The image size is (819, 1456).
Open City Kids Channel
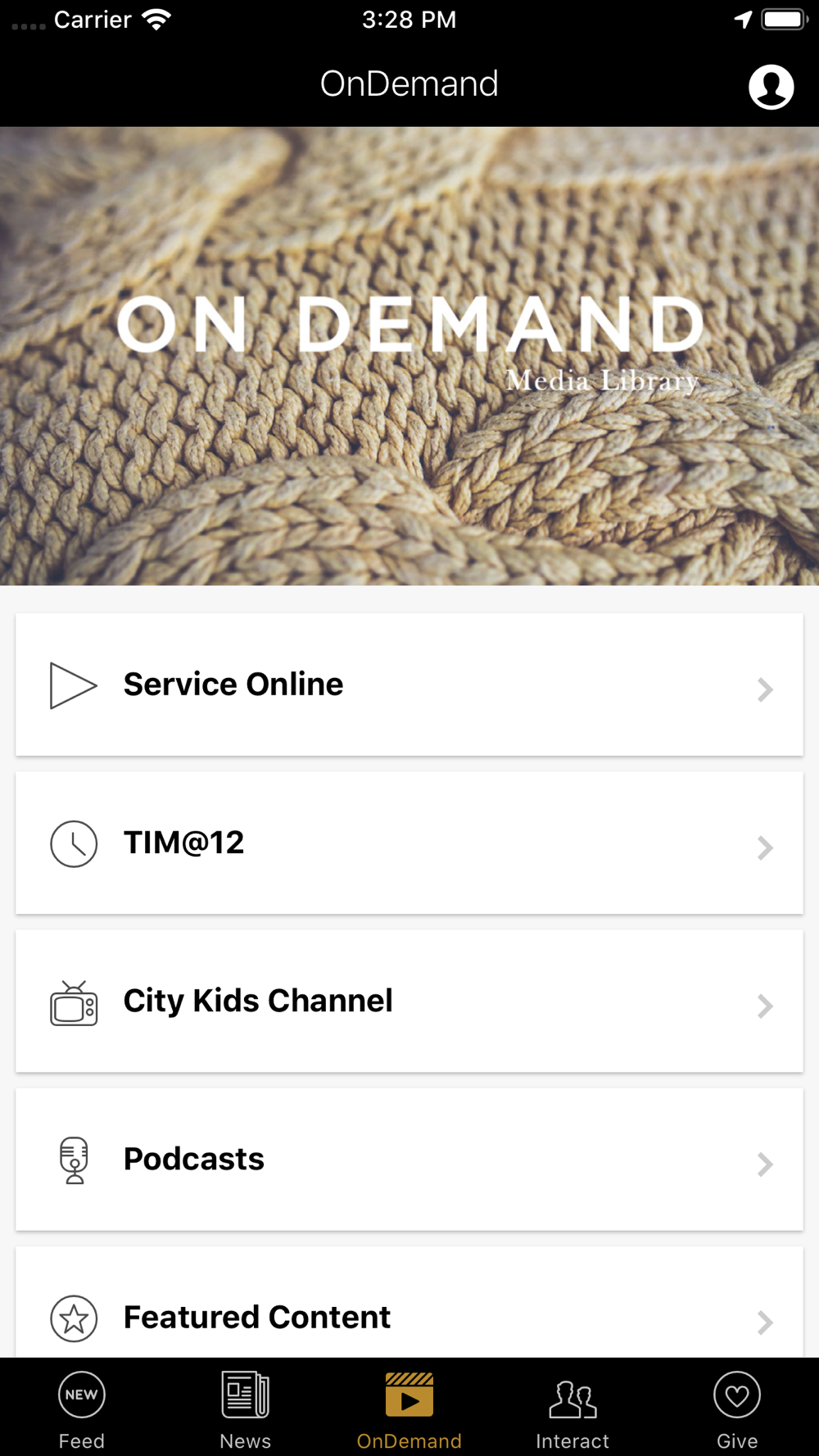(409, 1001)
